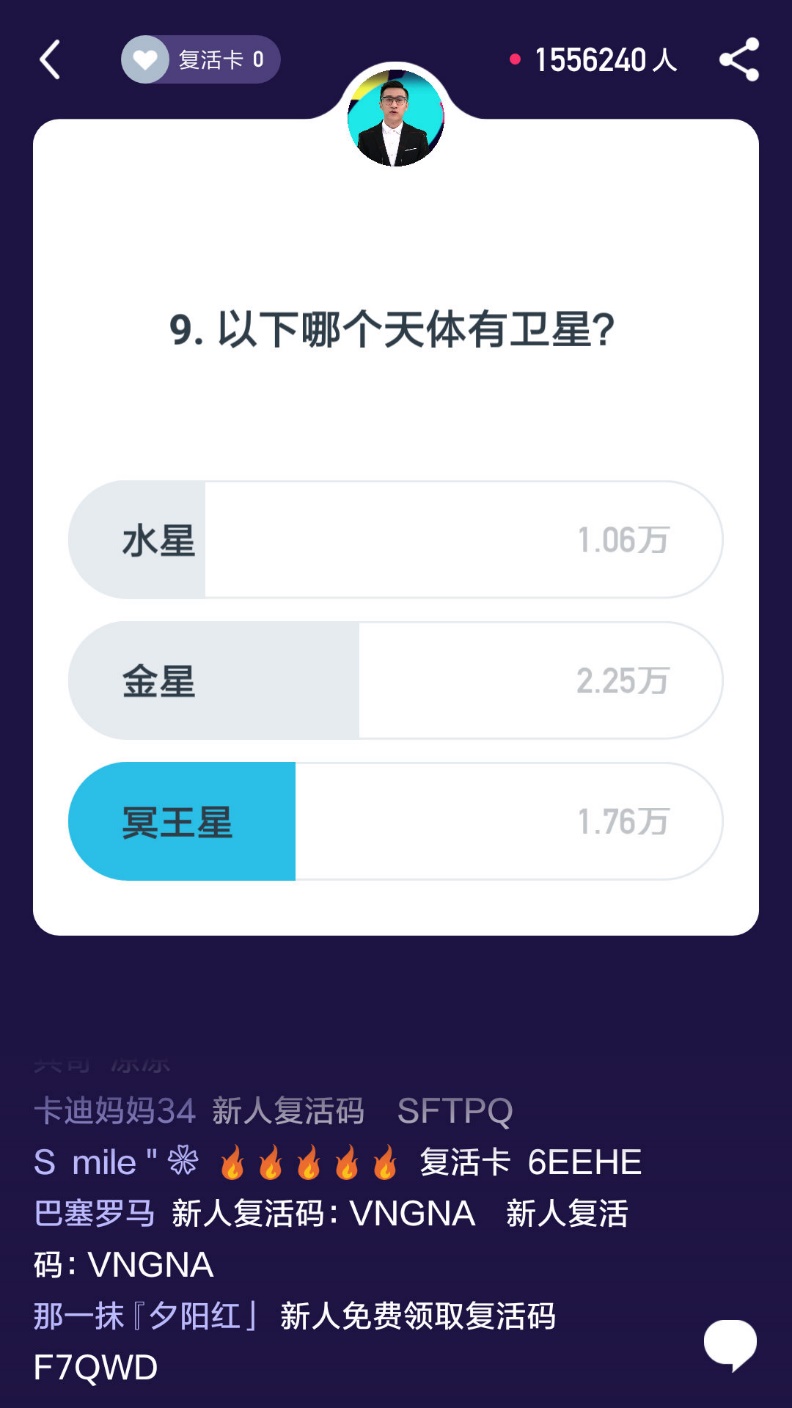Image resolution: width=792 pixels, height=1408 pixels.
Task: Choose 金星 as the answer
Action: (x=395, y=681)
